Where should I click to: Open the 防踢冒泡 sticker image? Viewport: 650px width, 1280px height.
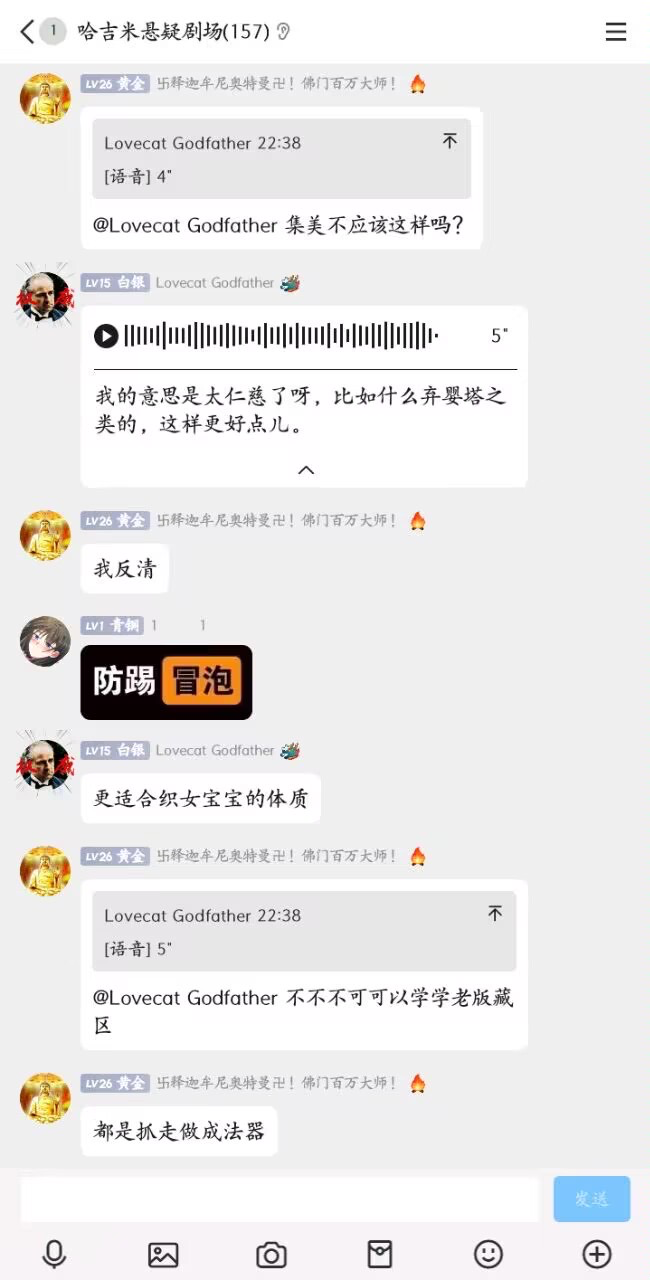coord(166,682)
